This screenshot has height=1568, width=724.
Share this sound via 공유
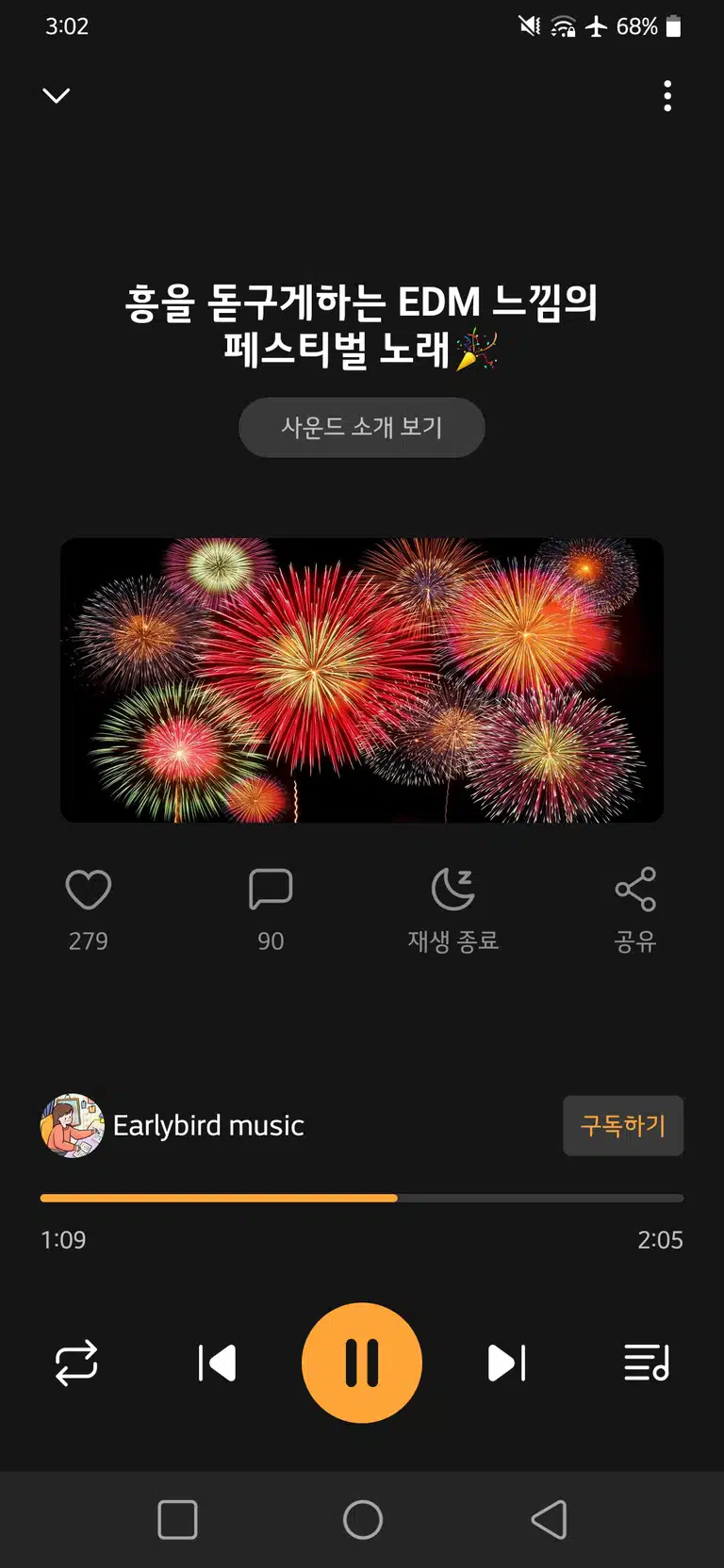click(x=635, y=910)
